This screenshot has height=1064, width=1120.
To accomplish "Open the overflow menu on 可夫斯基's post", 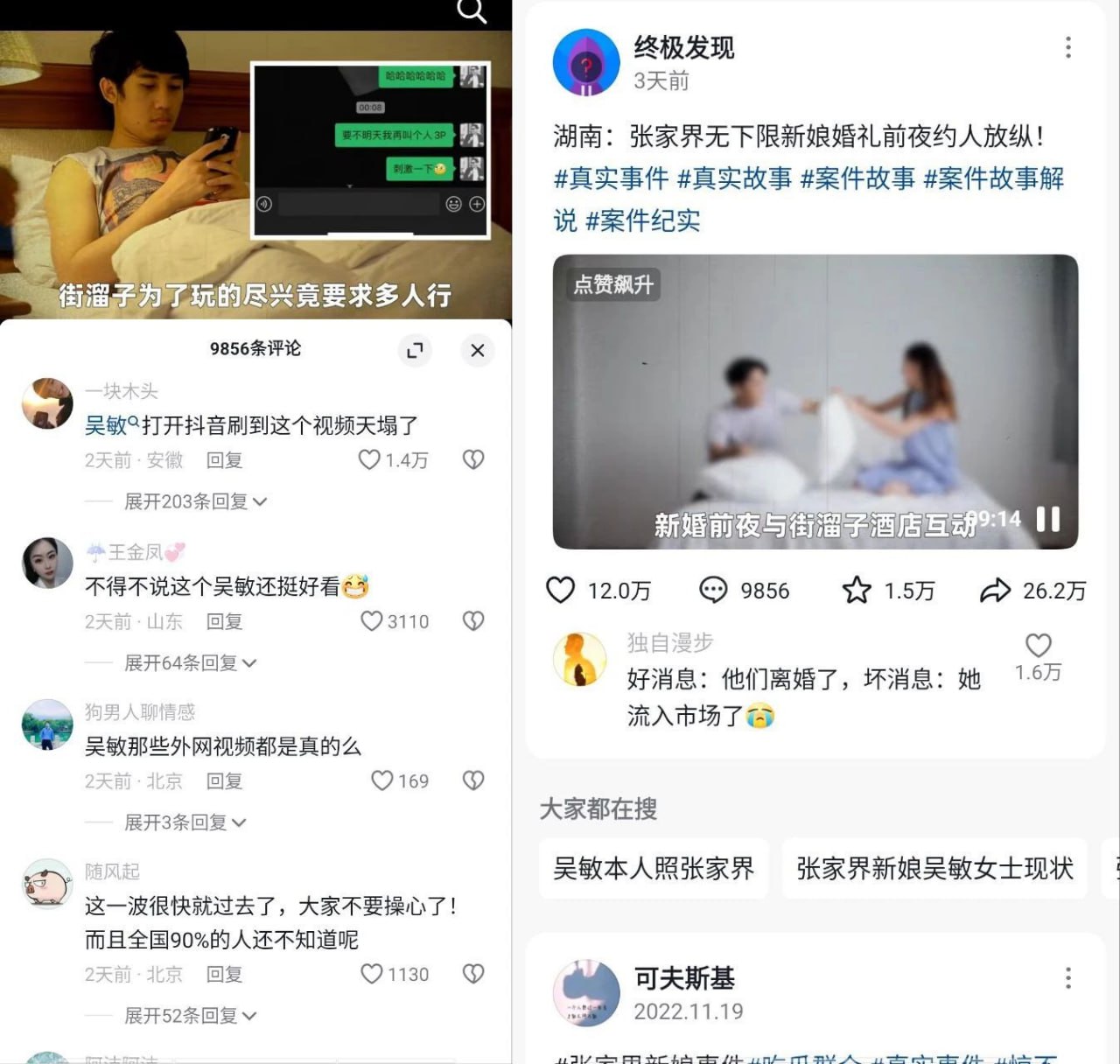I will 1067,977.
